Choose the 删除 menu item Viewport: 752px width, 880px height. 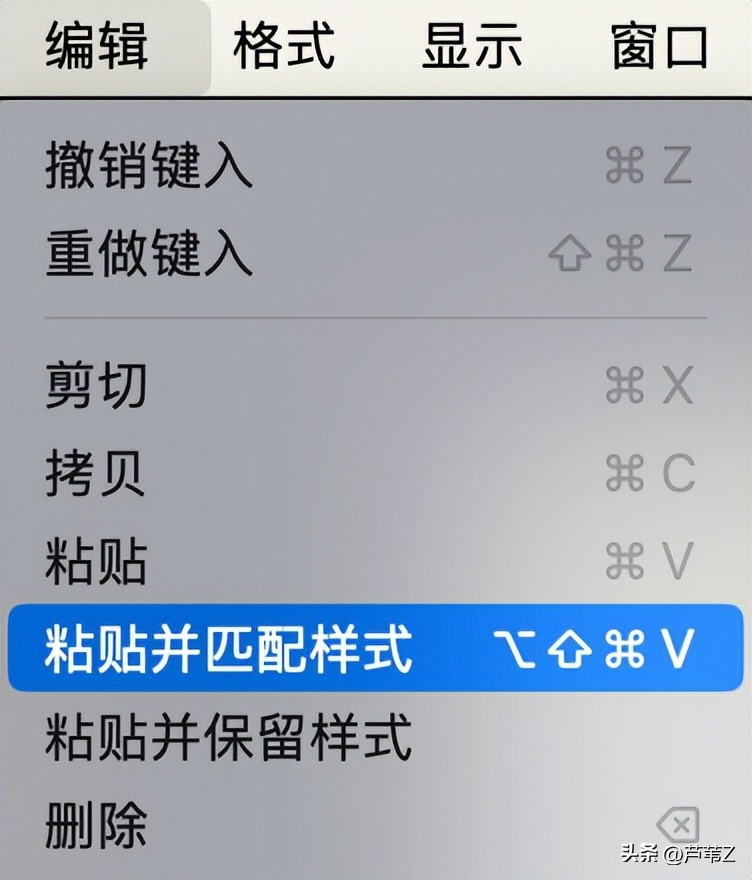pyautogui.click(x=97, y=826)
